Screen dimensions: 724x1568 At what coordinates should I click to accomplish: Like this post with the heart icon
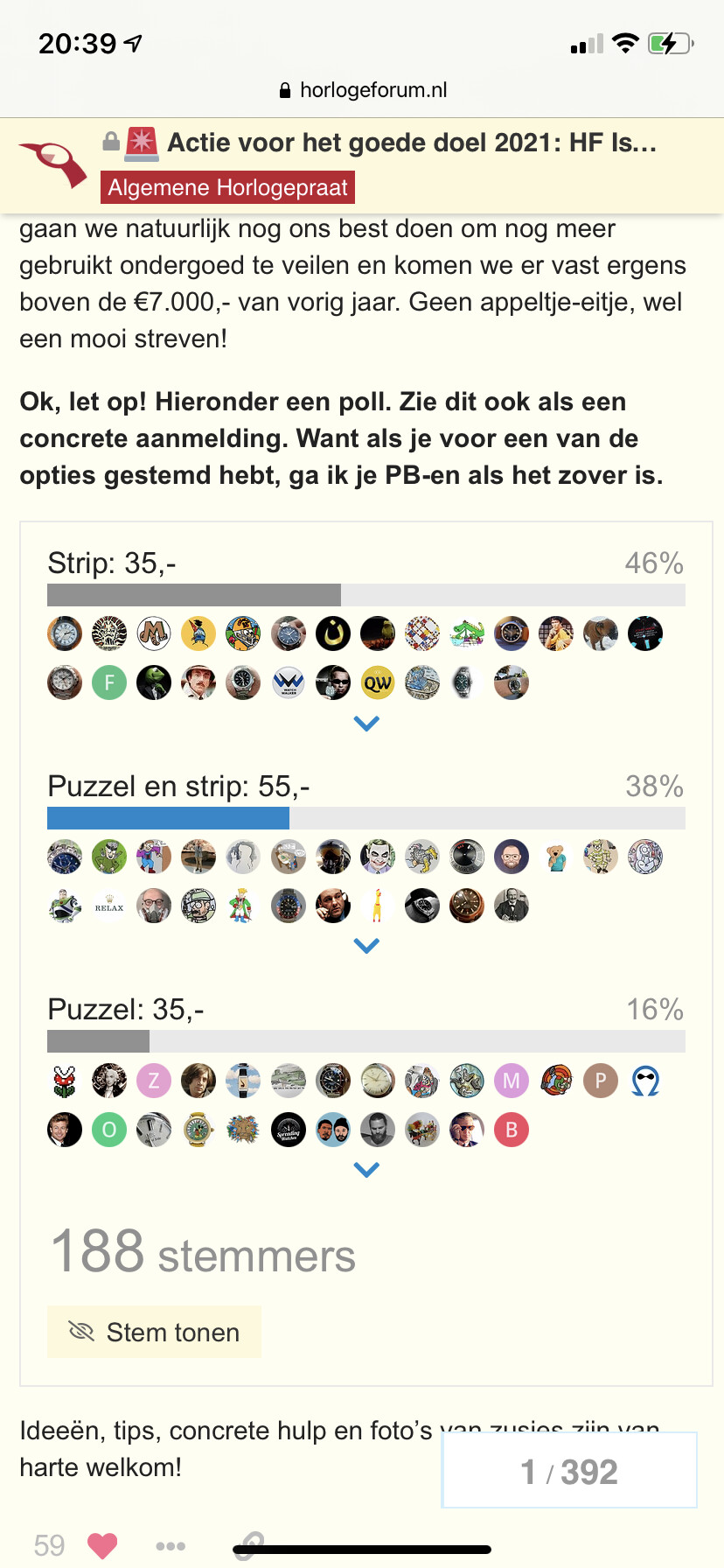coord(102,1545)
